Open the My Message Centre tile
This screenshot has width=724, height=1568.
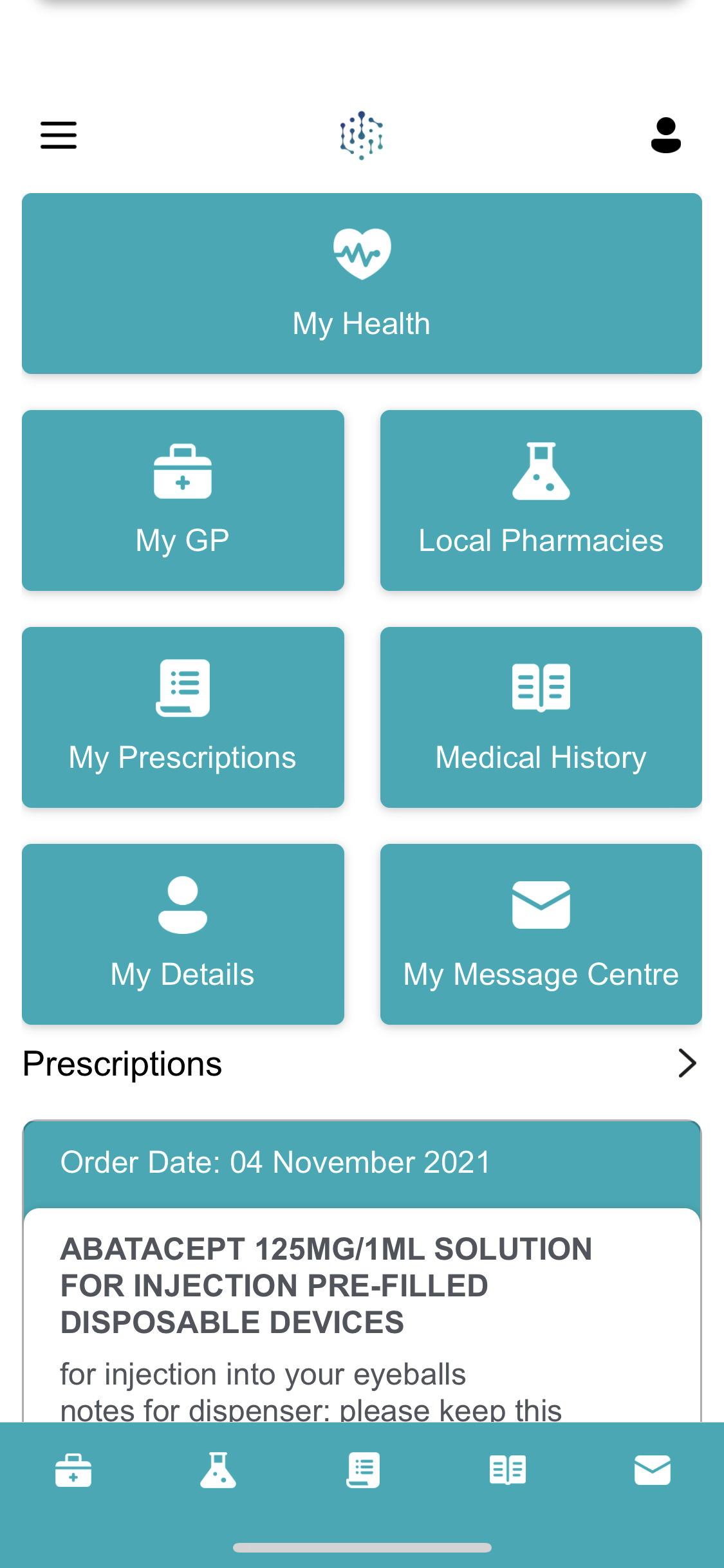pos(541,934)
